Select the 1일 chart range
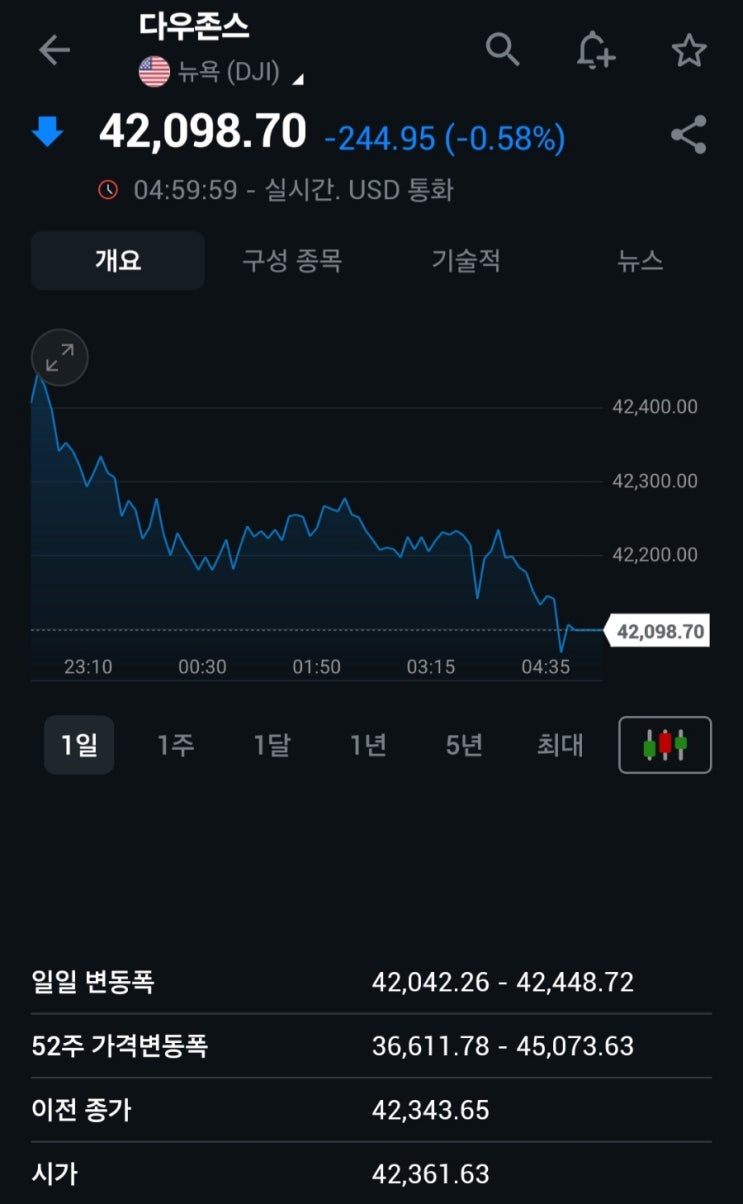 pyautogui.click(x=79, y=745)
